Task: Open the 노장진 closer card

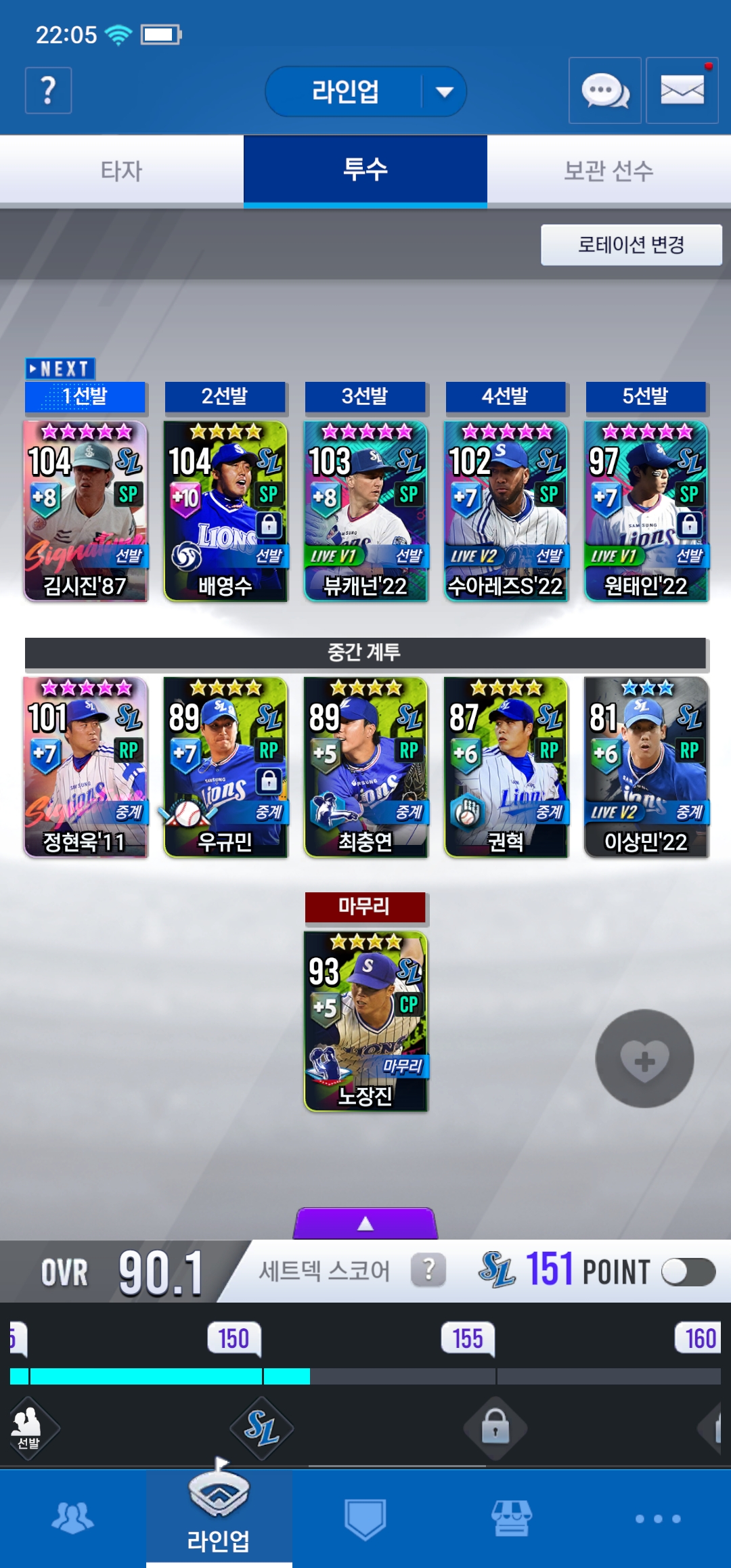Action: (x=365, y=1021)
